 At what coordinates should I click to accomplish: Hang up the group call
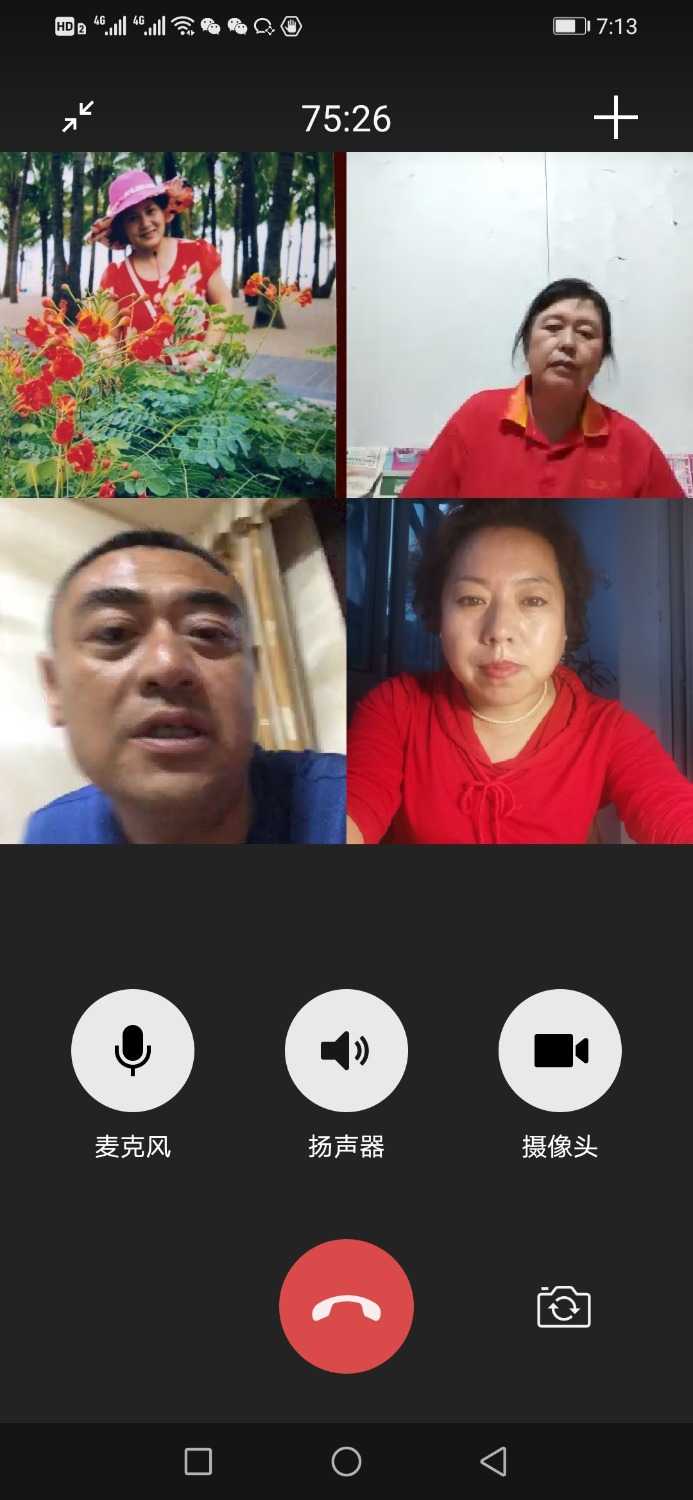pos(346,1307)
